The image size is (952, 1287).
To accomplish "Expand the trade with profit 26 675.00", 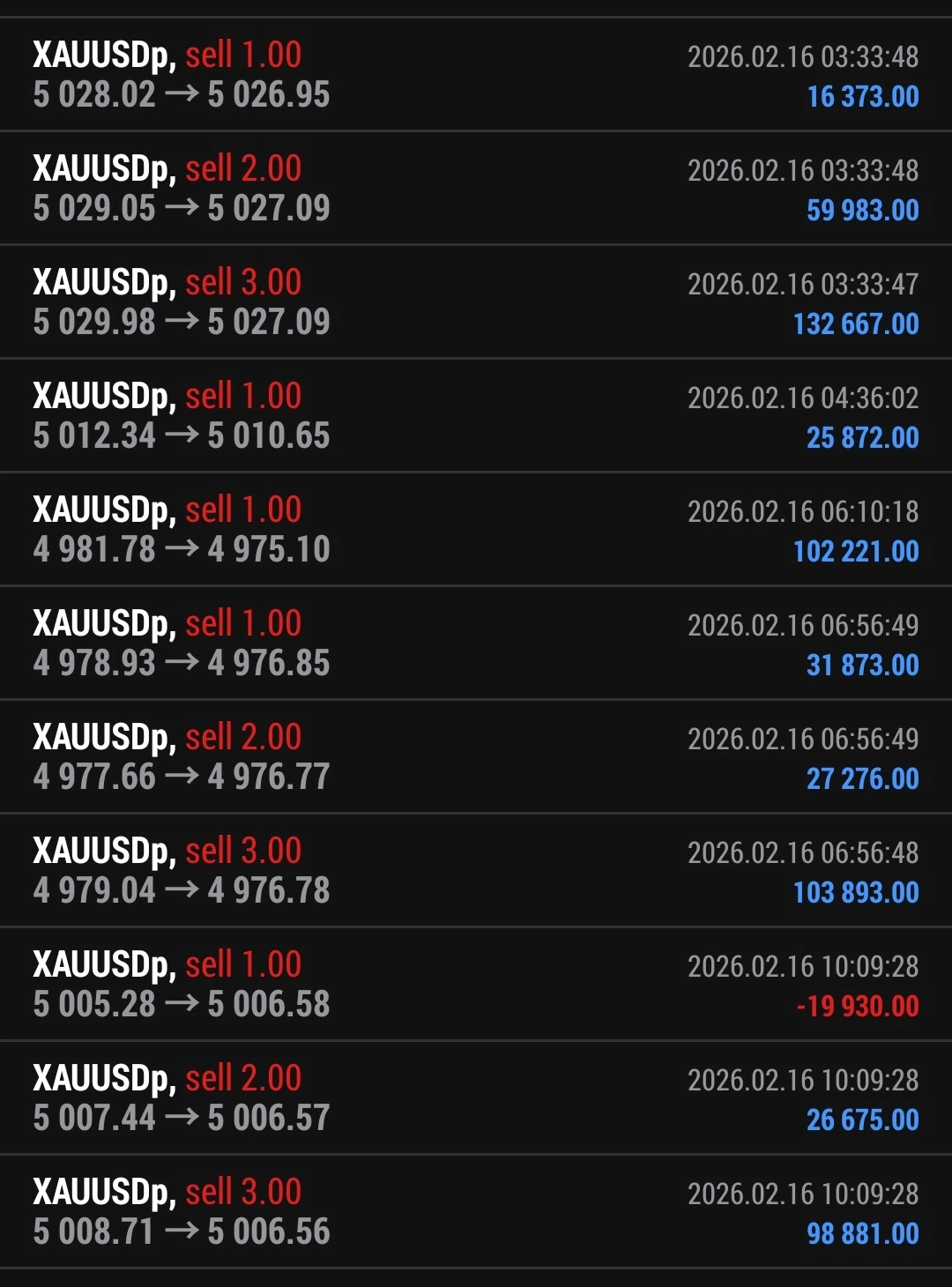I will click(x=476, y=1098).
